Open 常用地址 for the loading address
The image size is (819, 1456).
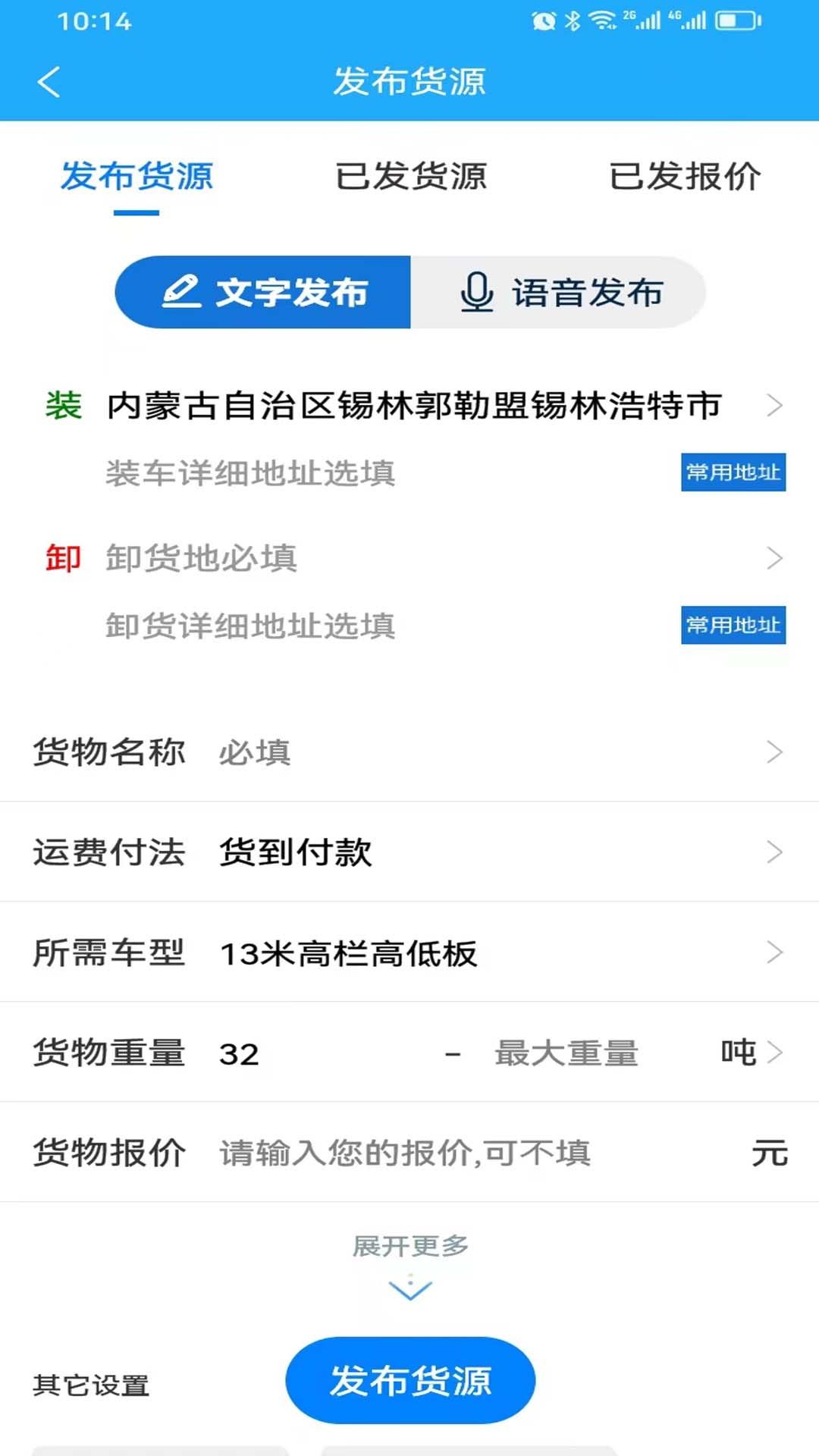pos(733,472)
